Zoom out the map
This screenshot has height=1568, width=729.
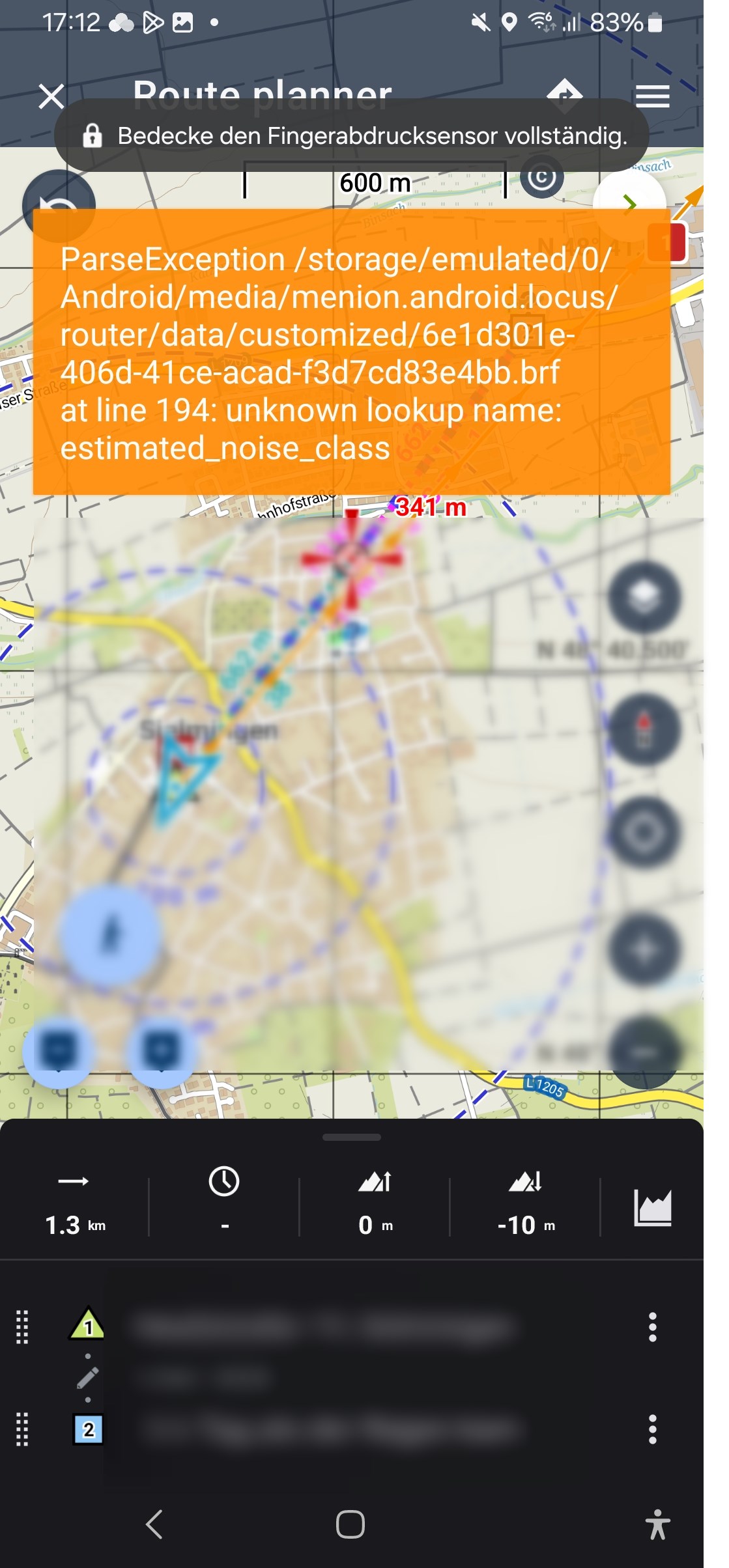[x=644, y=1052]
